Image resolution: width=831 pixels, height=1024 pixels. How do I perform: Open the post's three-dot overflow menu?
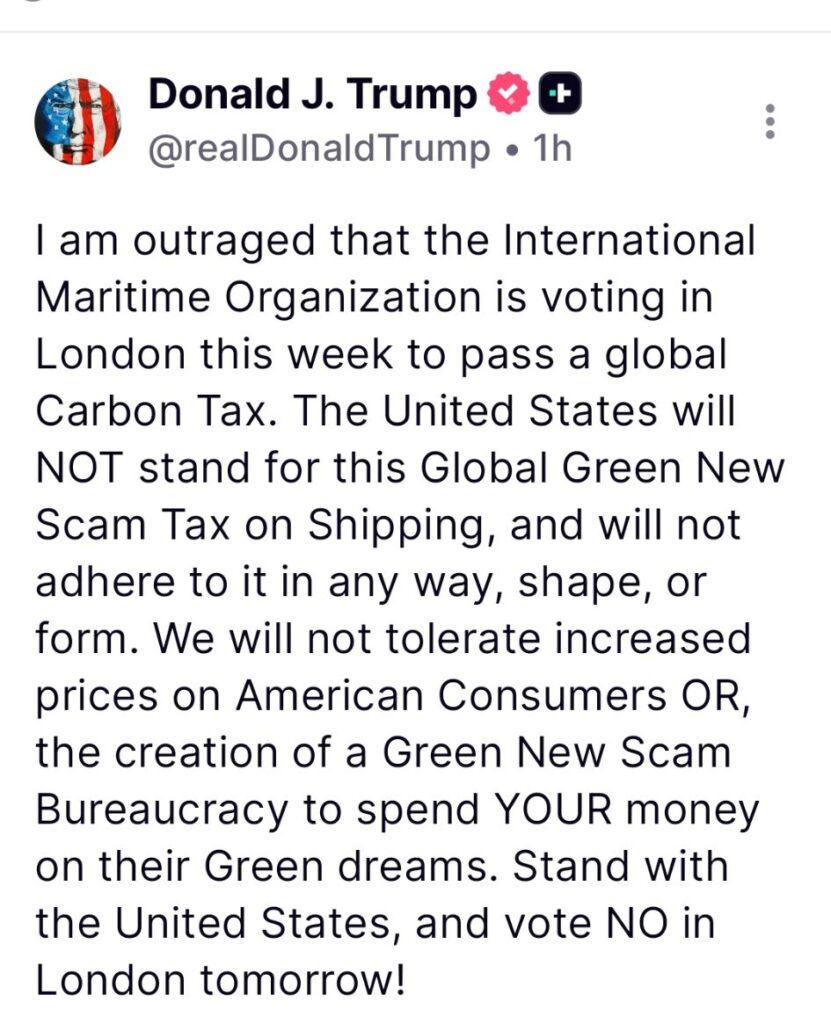point(769,121)
